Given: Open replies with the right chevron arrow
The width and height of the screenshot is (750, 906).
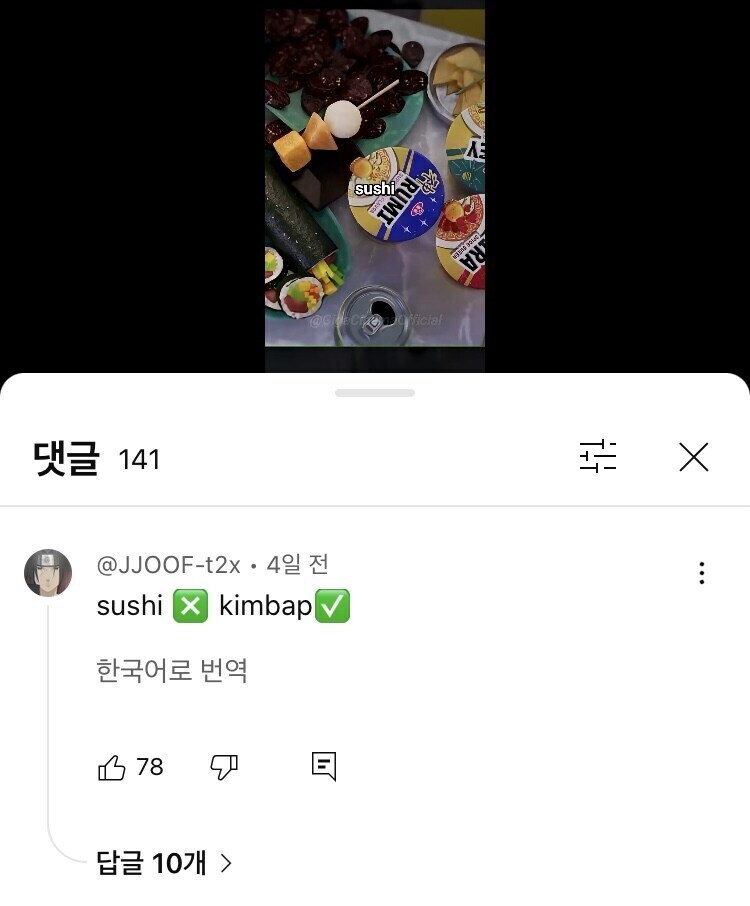Looking at the screenshot, I should tap(225, 862).
